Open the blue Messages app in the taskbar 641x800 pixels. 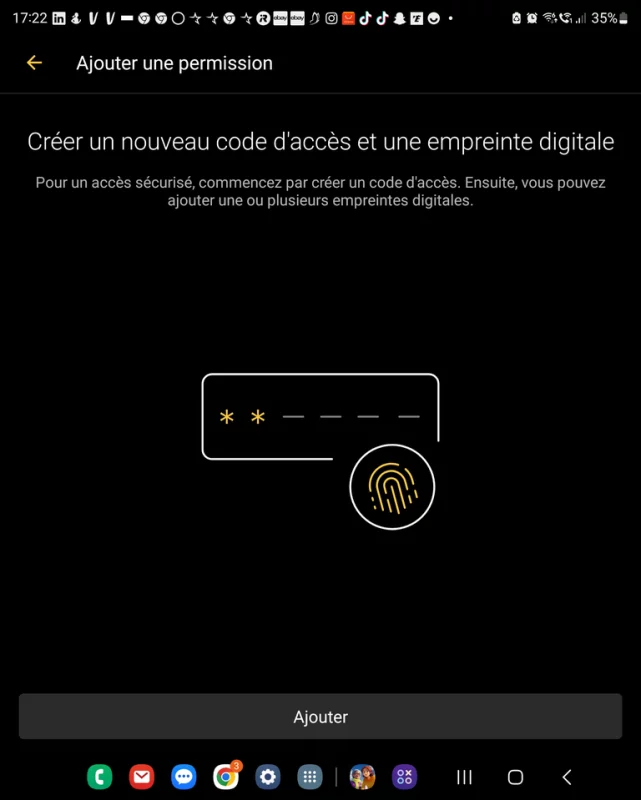[184, 777]
